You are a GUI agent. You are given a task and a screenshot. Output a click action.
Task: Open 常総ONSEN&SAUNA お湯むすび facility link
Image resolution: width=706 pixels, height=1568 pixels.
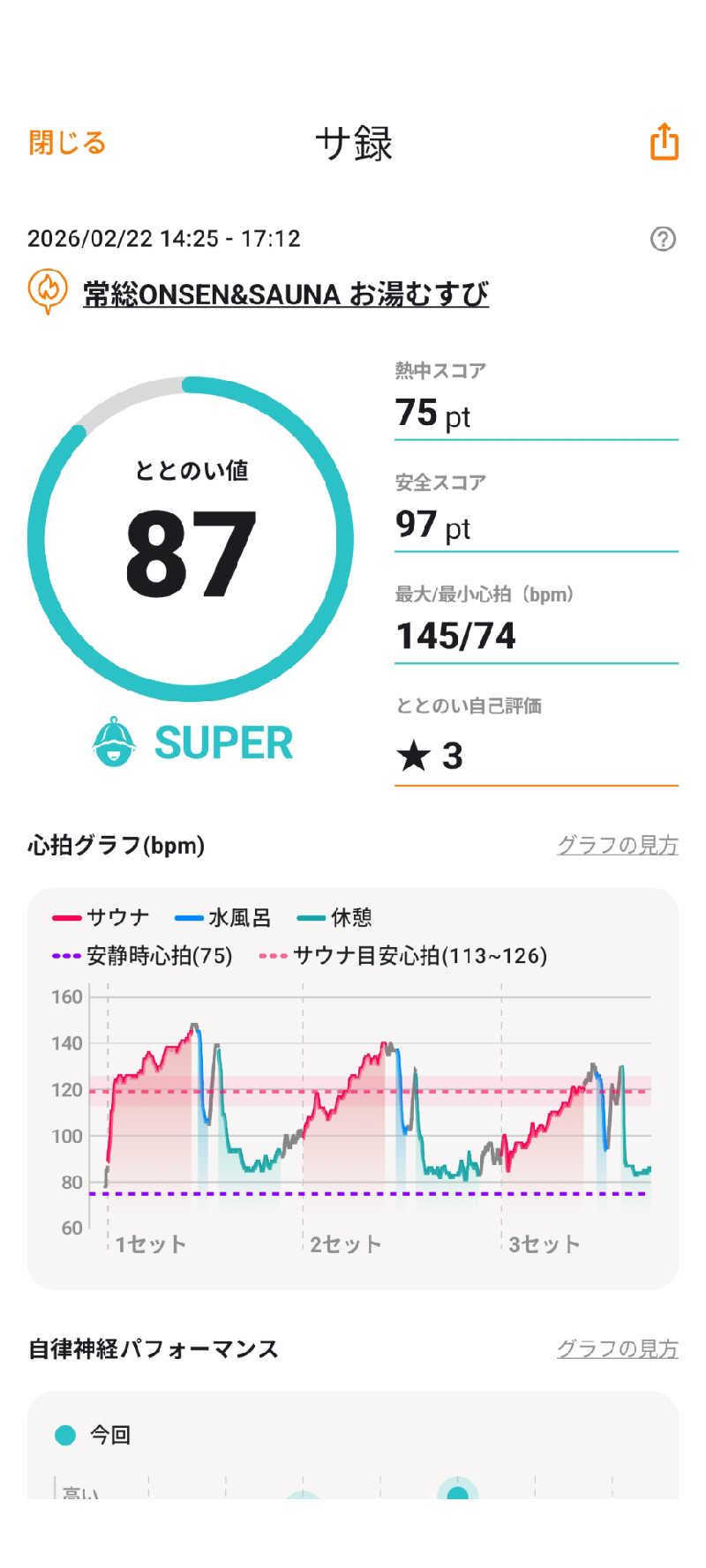[285, 294]
